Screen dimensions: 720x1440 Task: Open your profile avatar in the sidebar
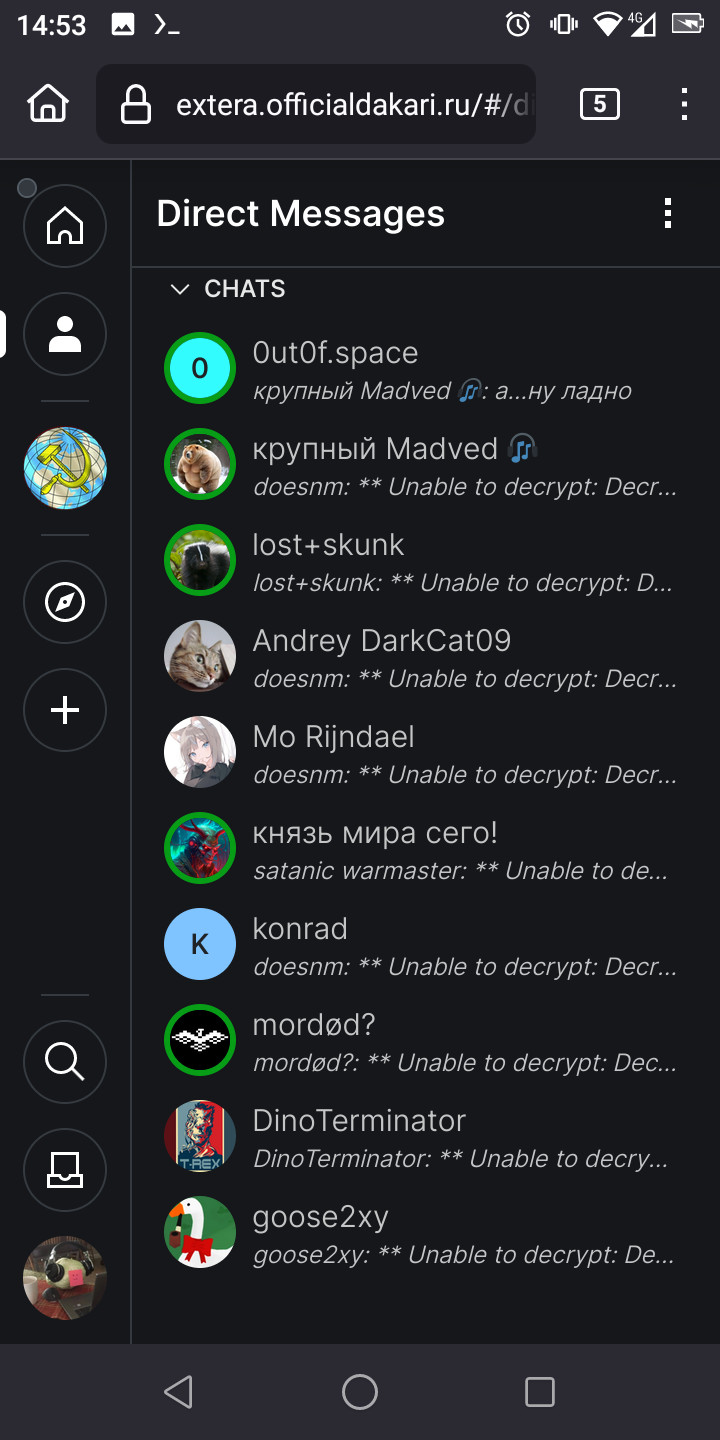coord(65,1278)
